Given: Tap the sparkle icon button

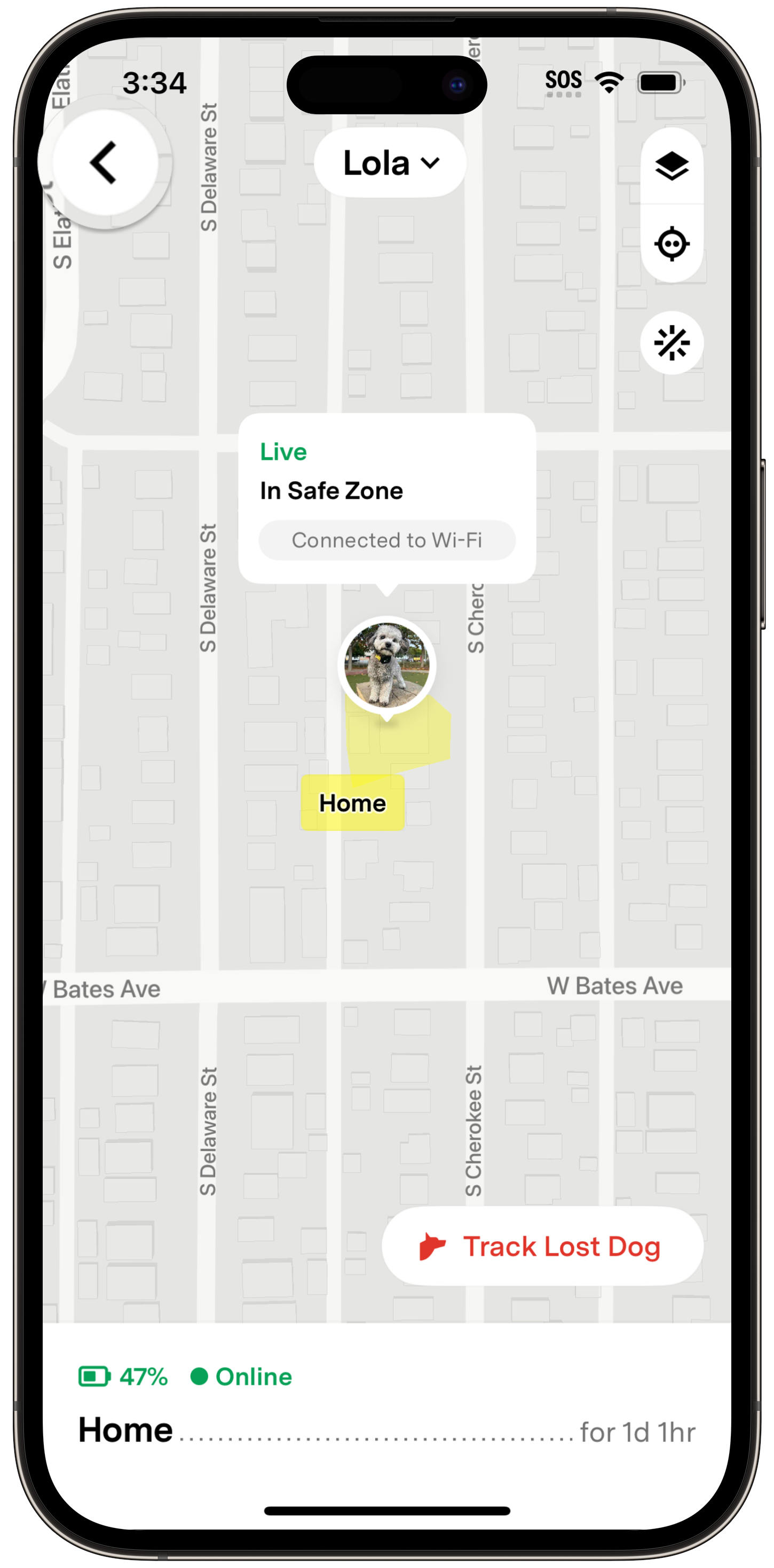Looking at the screenshot, I should pyautogui.click(x=672, y=343).
